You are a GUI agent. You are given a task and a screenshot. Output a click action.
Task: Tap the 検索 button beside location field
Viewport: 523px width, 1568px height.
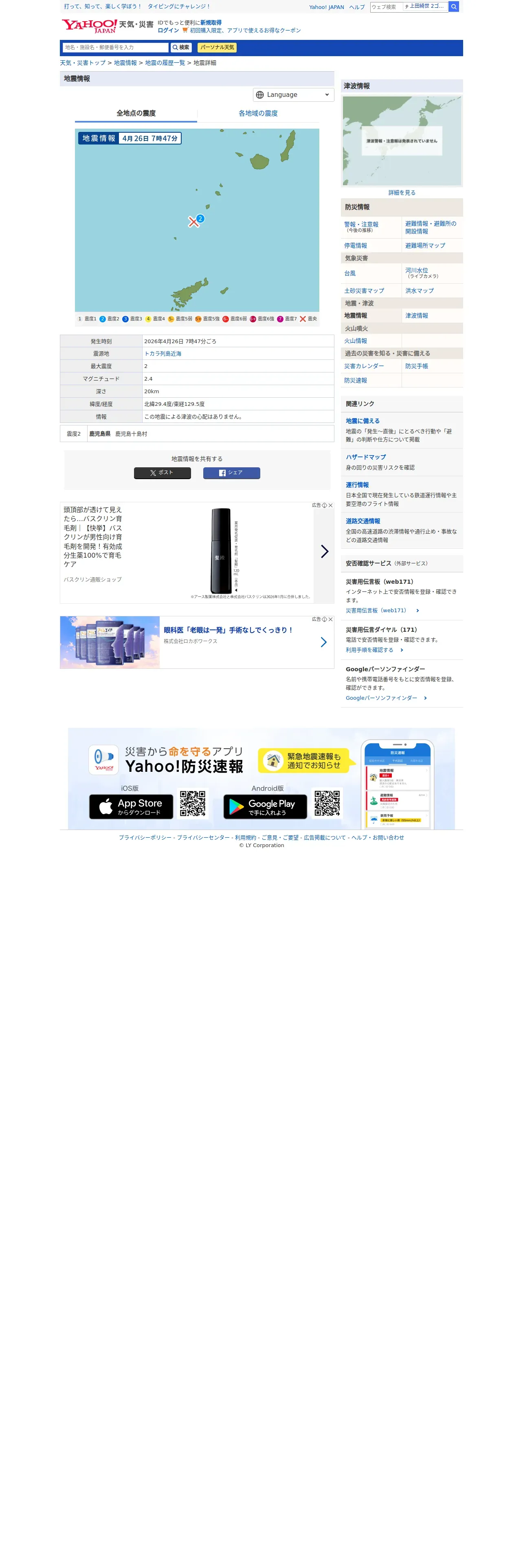(x=181, y=48)
